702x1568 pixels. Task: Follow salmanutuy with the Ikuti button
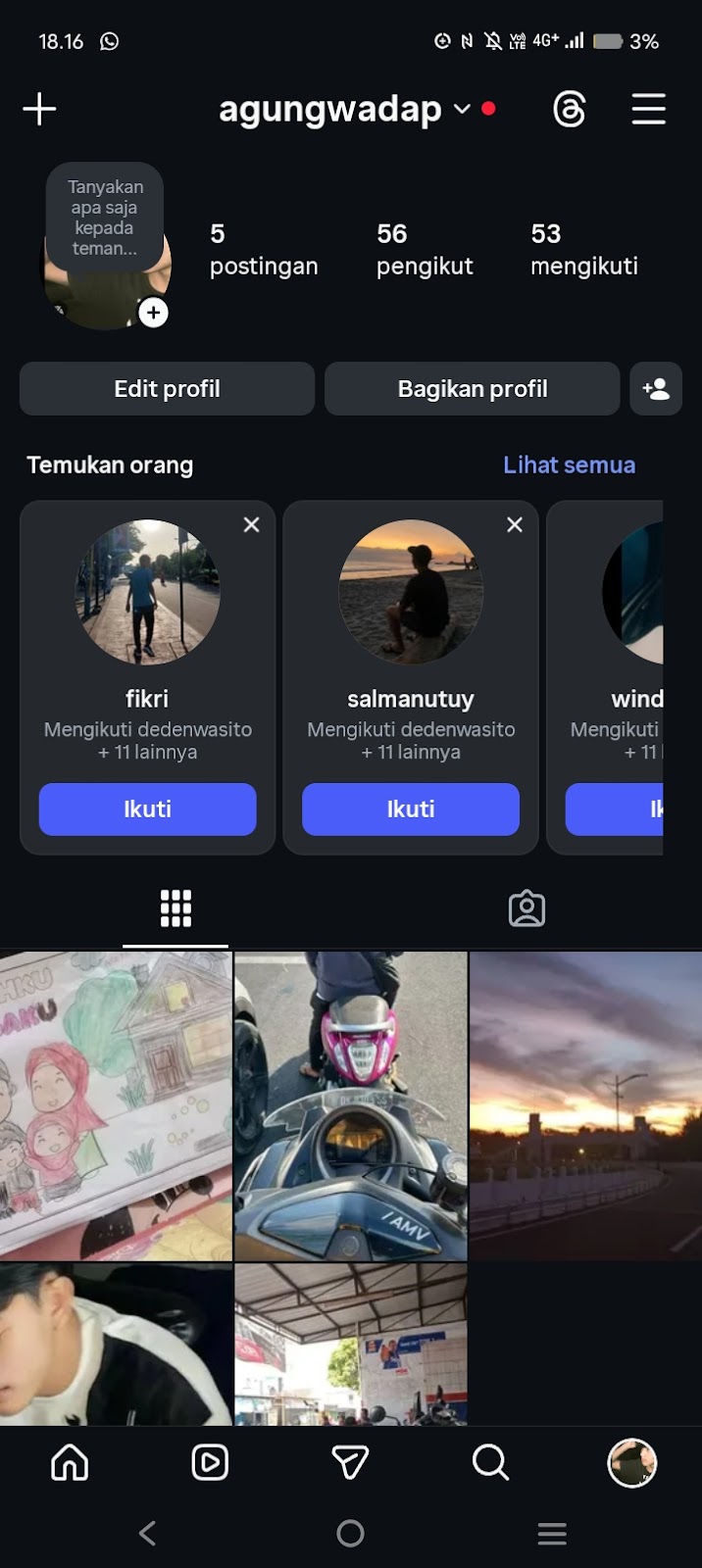tap(410, 808)
